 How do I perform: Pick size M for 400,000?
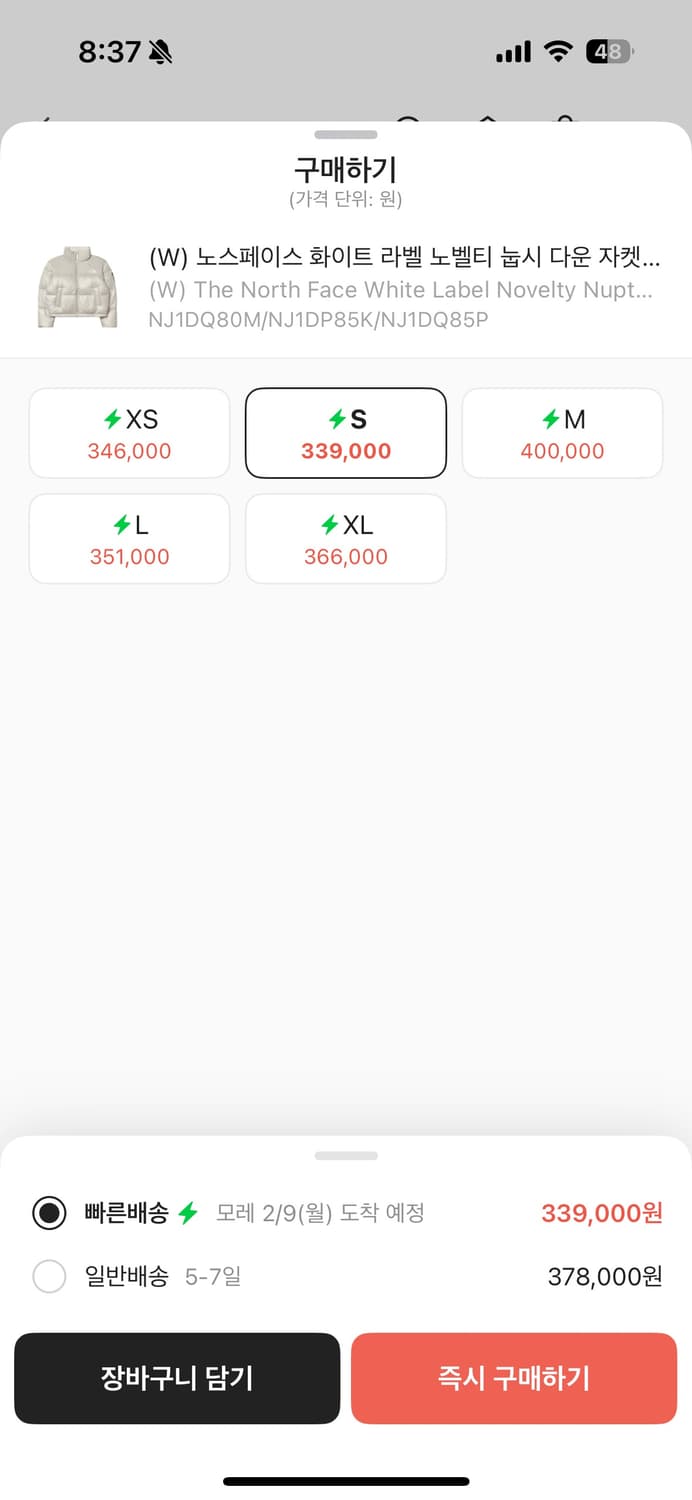tap(562, 433)
